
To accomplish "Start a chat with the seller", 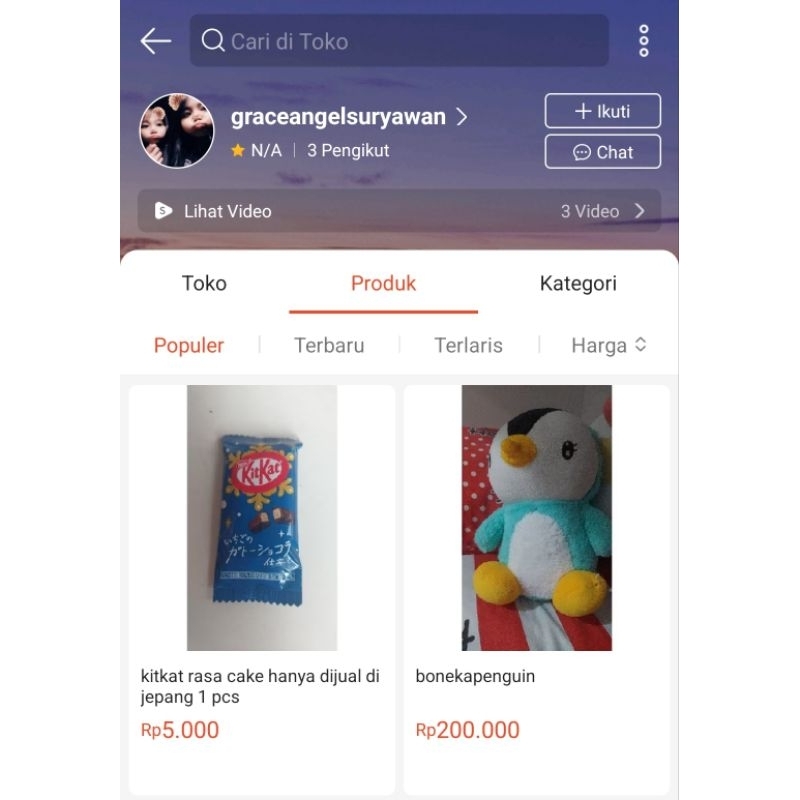I will (603, 152).
